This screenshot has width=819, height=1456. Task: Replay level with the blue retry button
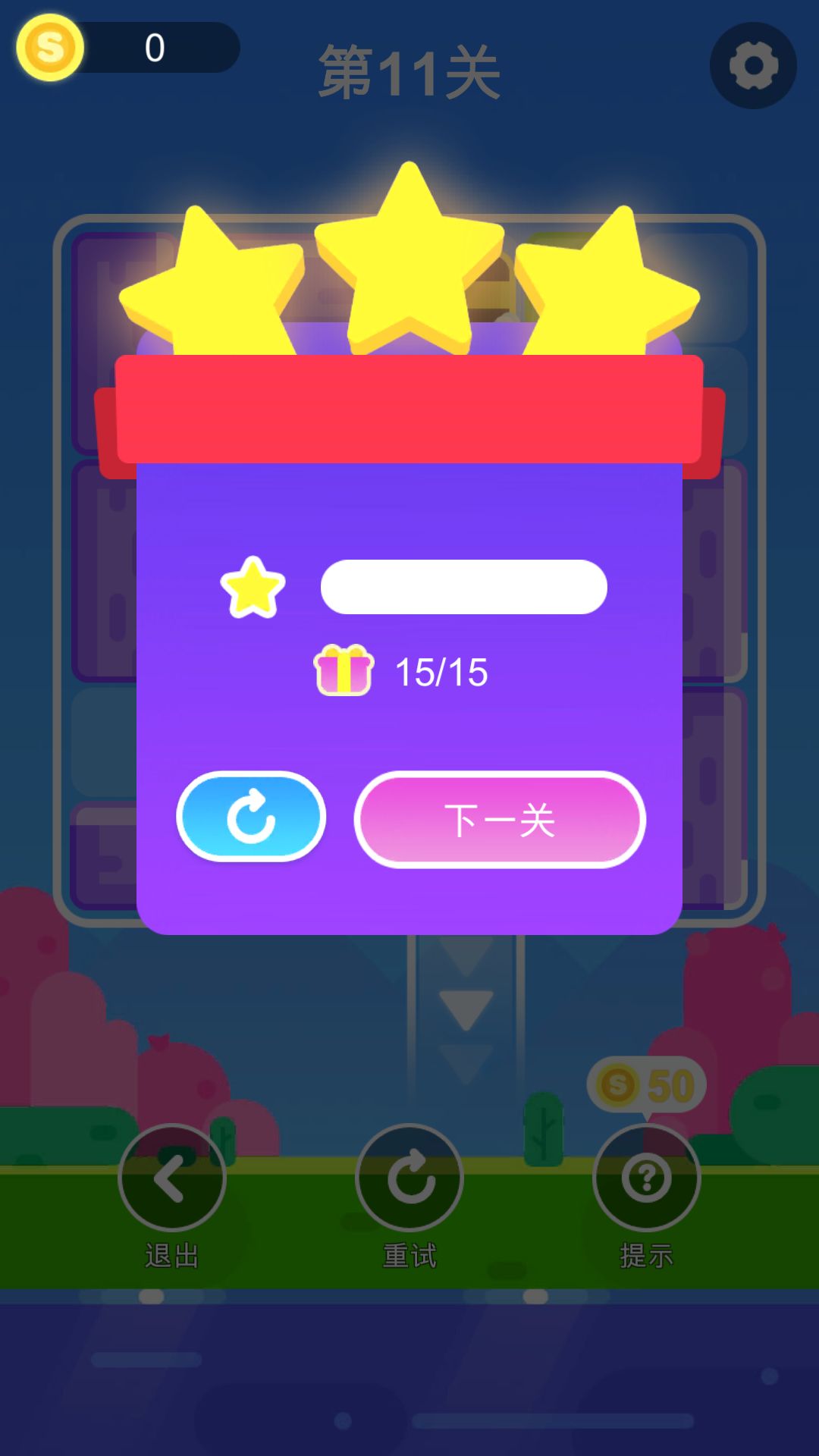tap(251, 817)
